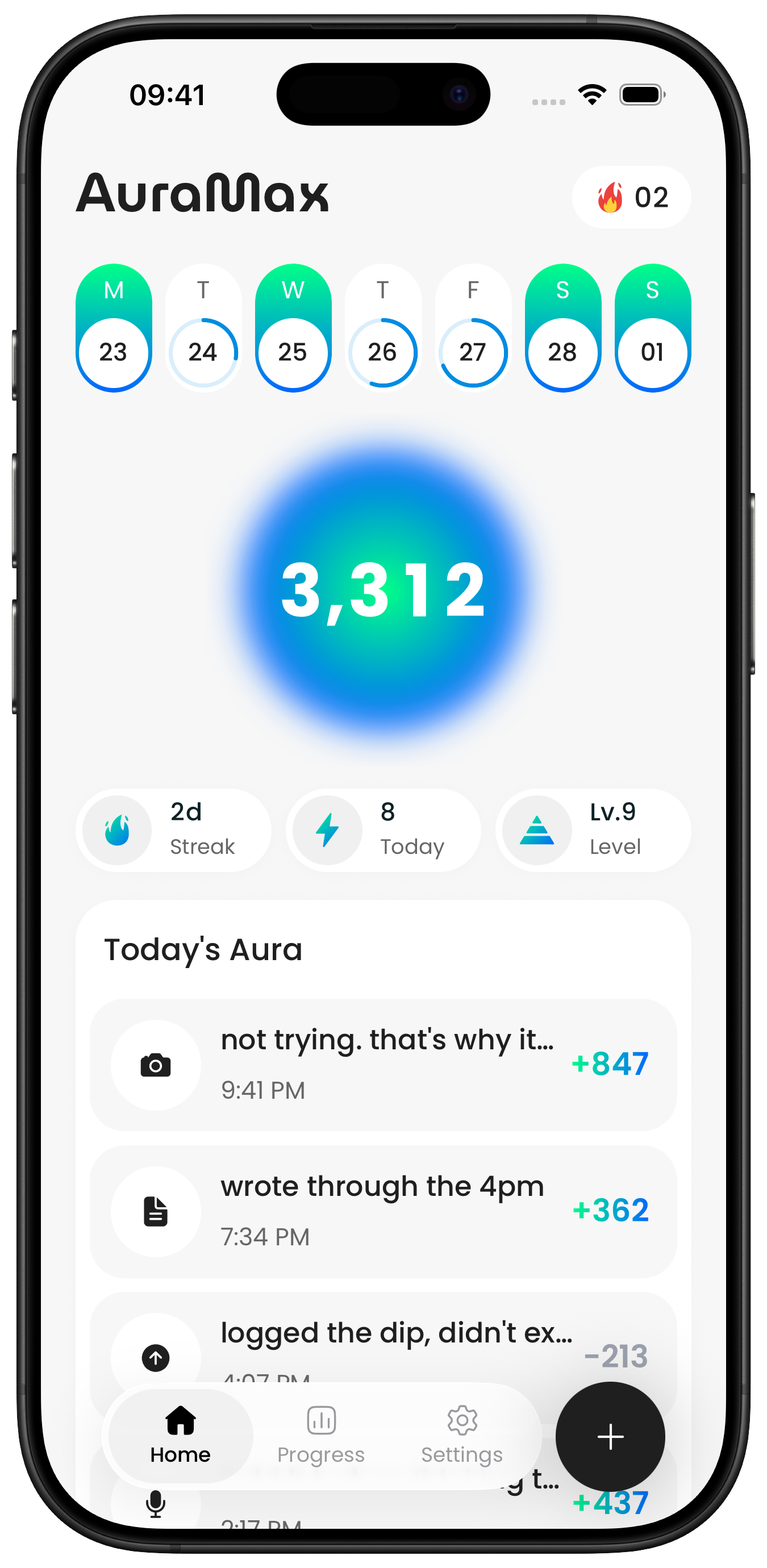This screenshot has width=767, height=1568.
Task: Switch to the Progress tab
Action: 321,1435
